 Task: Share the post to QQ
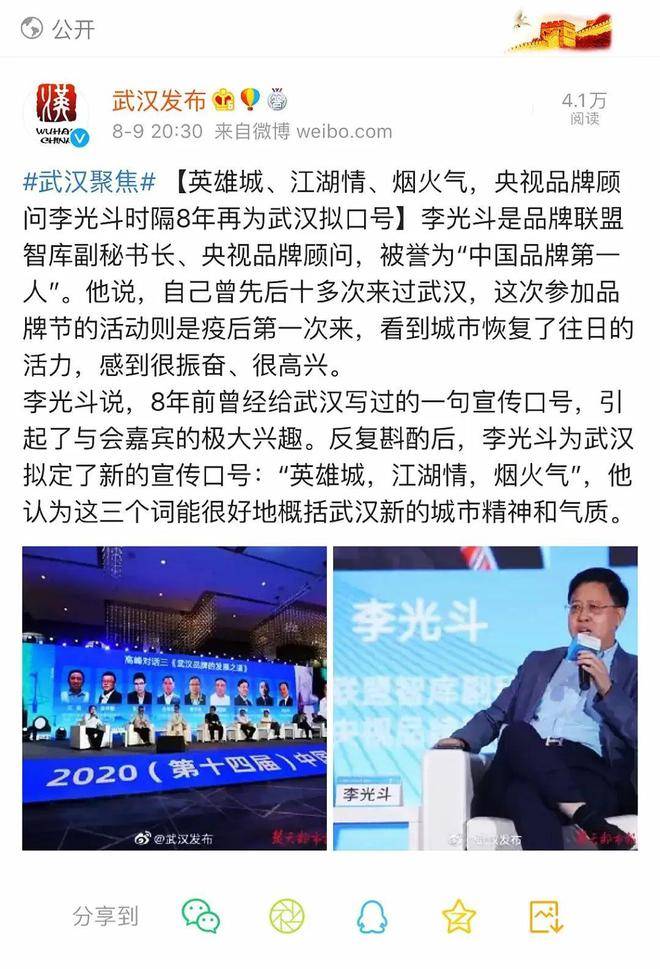pyautogui.click(x=372, y=916)
